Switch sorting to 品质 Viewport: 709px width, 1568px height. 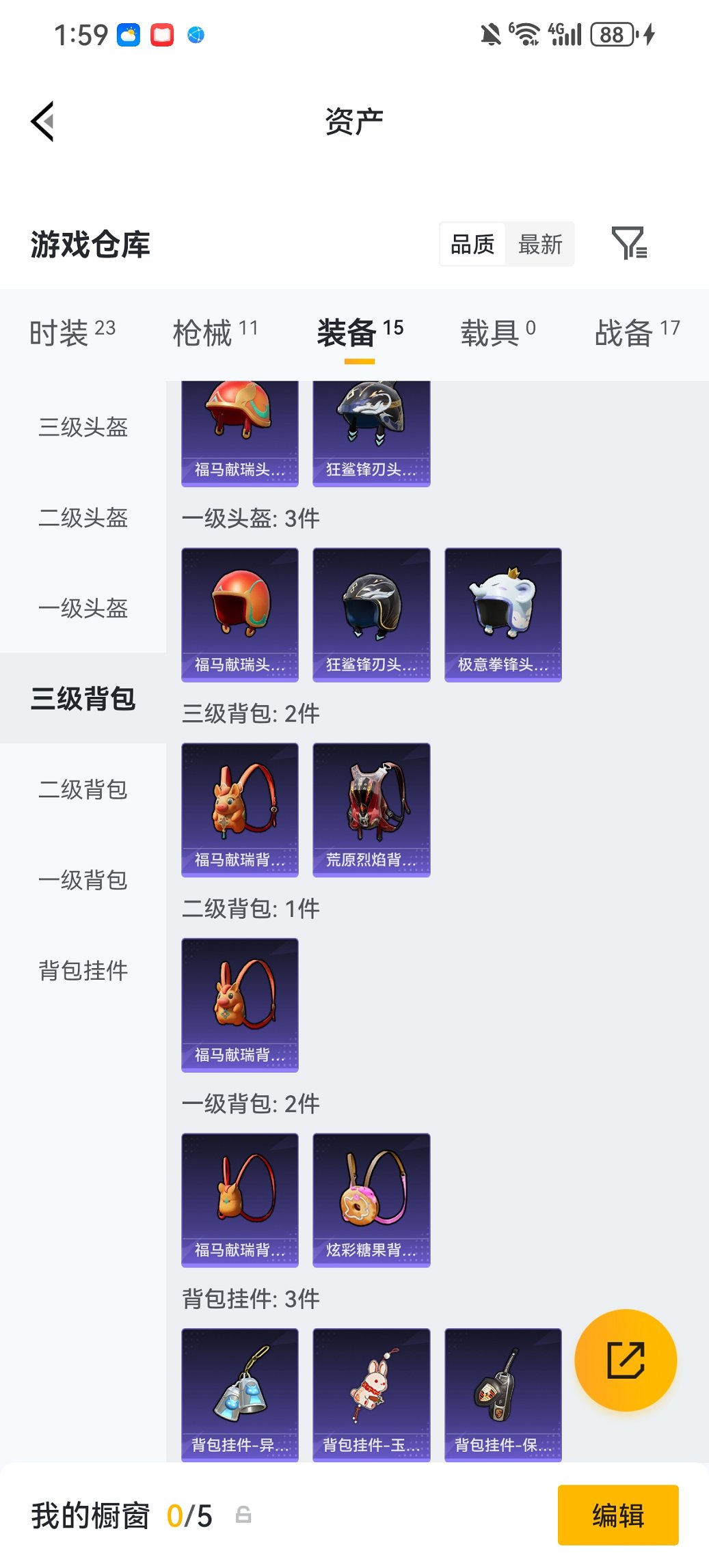(x=472, y=244)
